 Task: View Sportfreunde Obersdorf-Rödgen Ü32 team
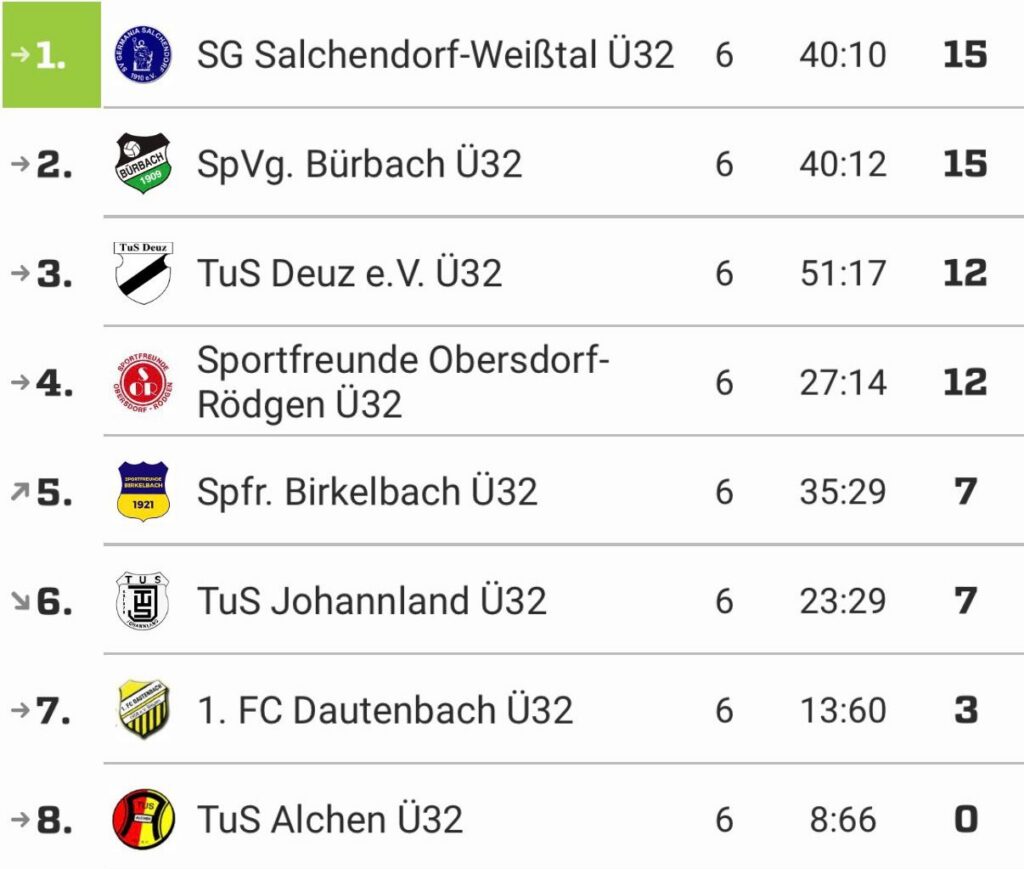(403, 382)
